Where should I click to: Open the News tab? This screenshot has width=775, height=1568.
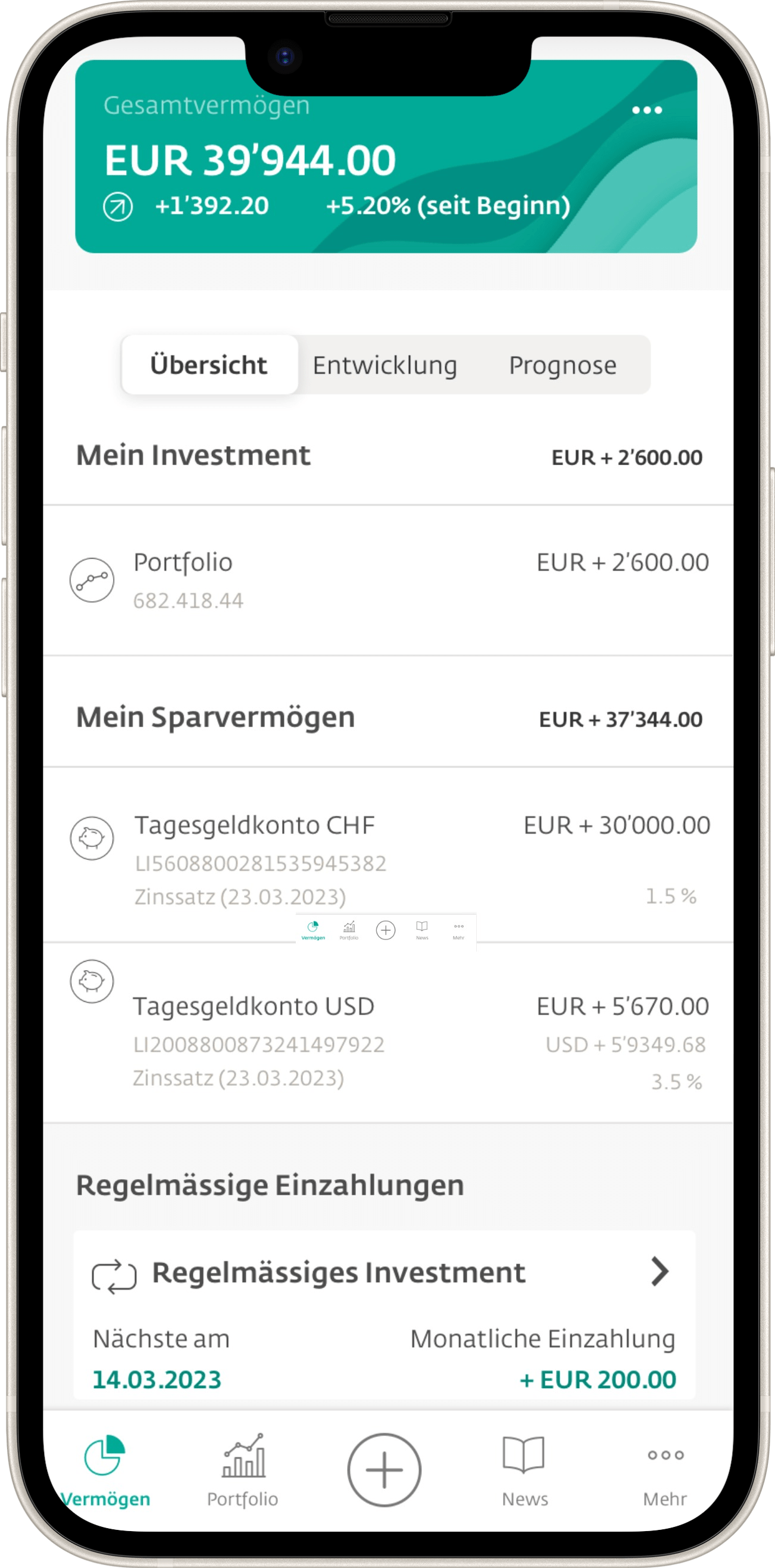(x=524, y=1470)
